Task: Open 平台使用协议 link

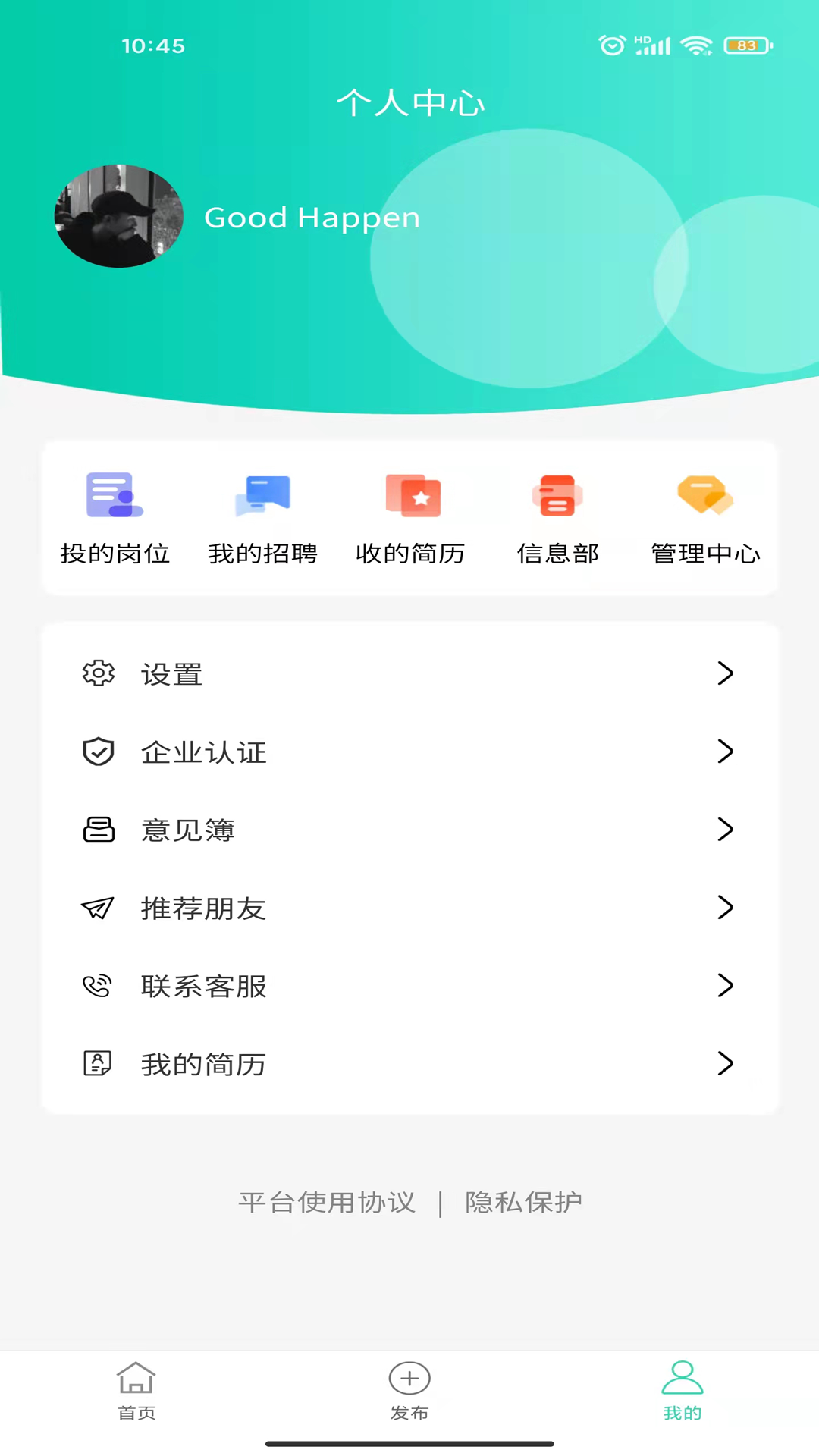Action: click(327, 1203)
